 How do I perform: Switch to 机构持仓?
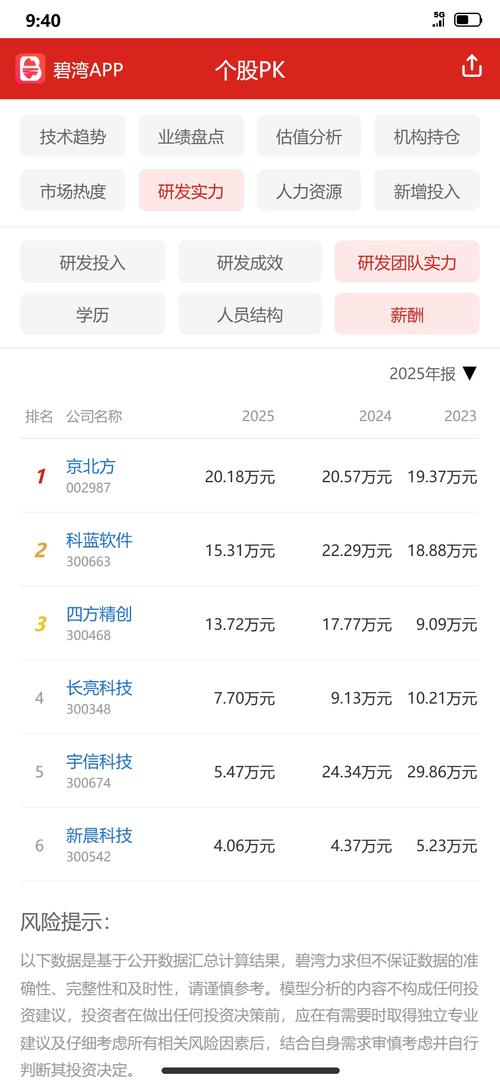coord(427,136)
